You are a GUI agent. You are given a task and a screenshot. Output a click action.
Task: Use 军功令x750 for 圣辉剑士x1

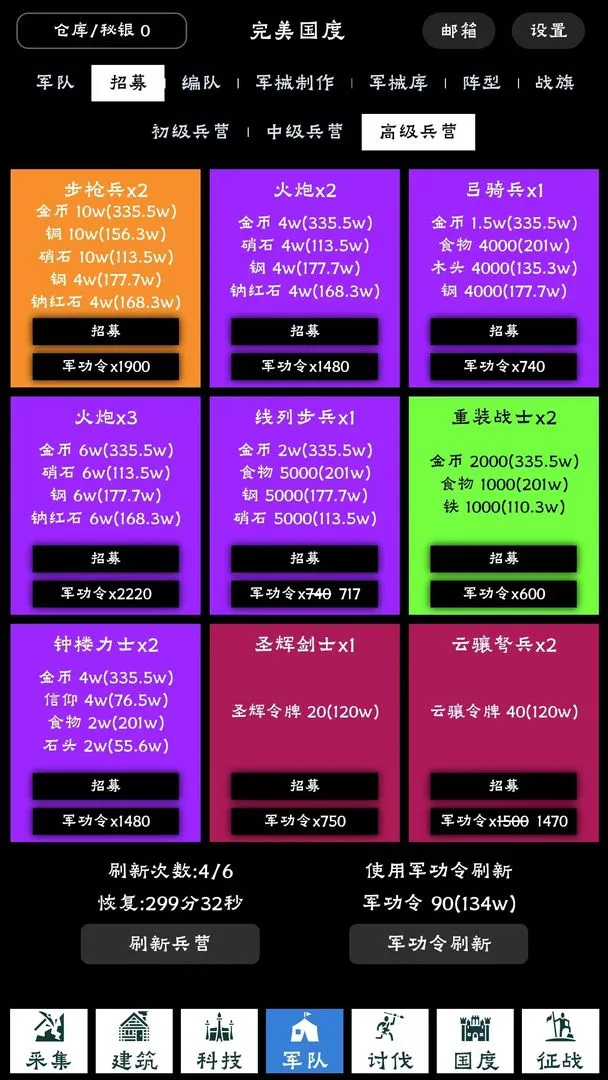click(x=305, y=821)
